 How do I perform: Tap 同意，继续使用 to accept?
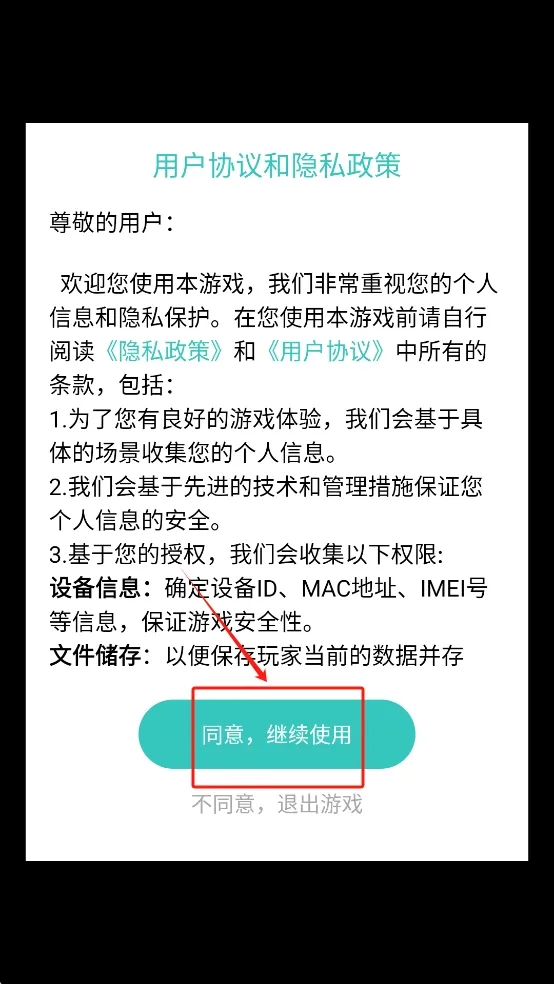(277, 734)
